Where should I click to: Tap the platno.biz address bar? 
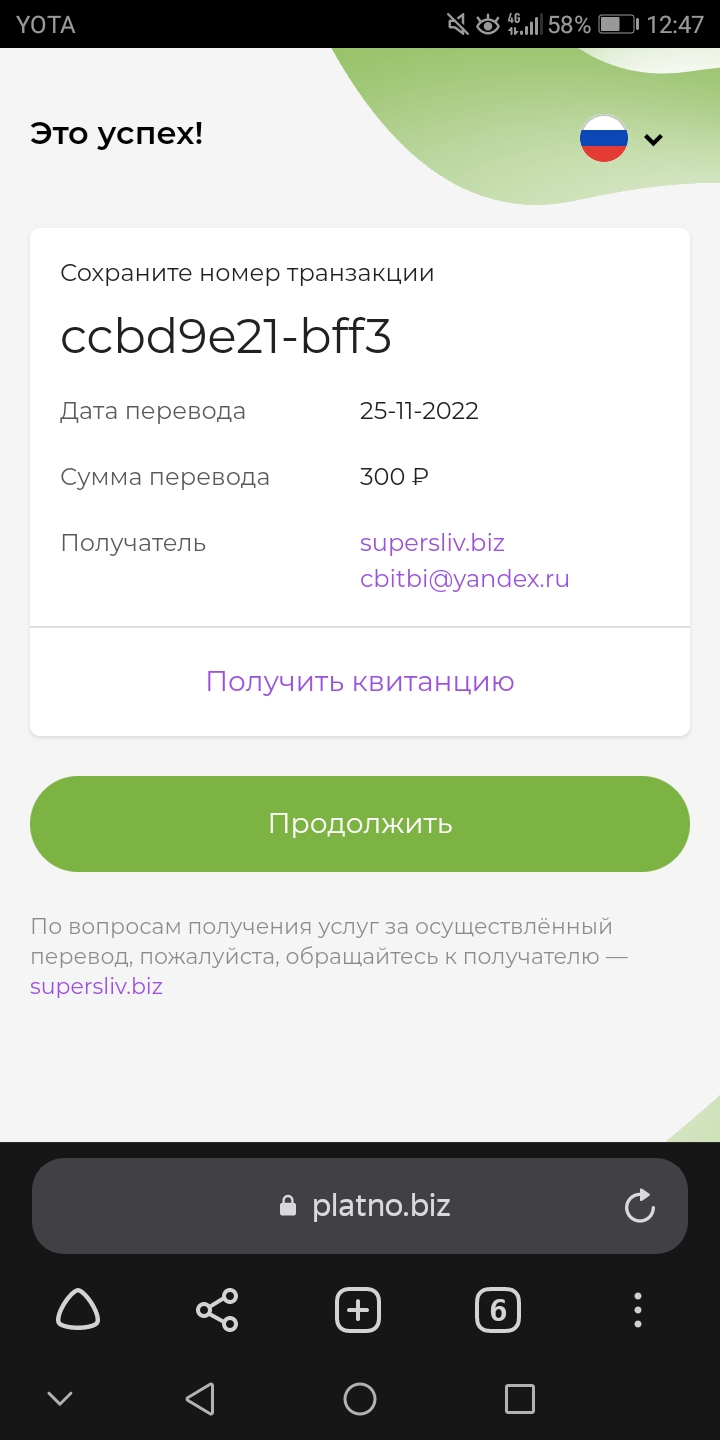click(360, 1206)
